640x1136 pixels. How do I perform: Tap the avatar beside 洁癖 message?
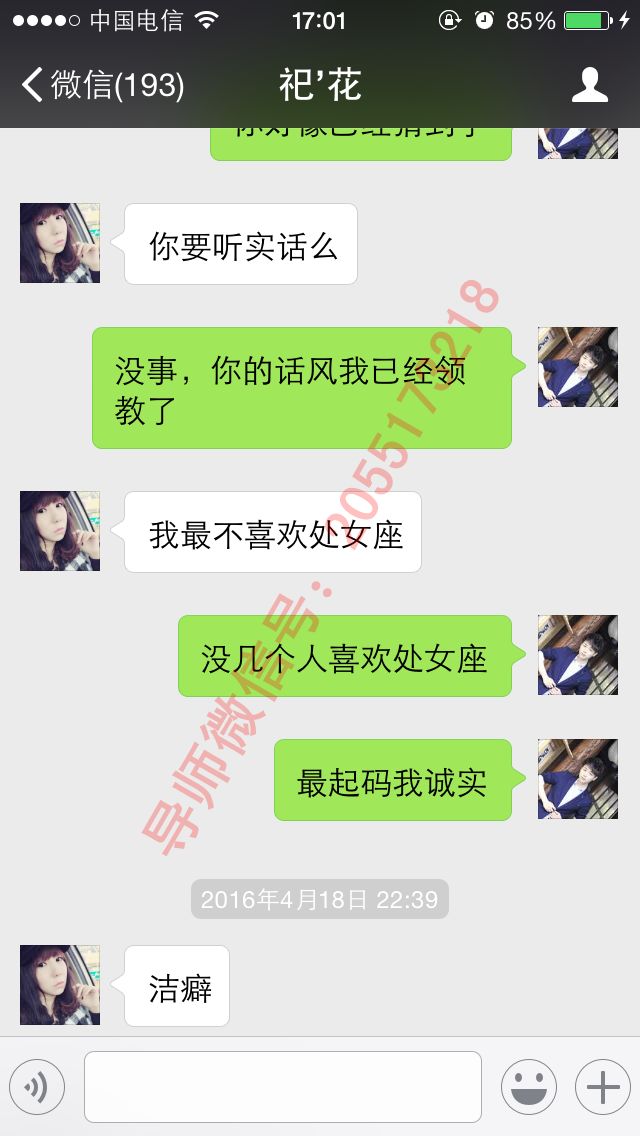pos(60,985)
